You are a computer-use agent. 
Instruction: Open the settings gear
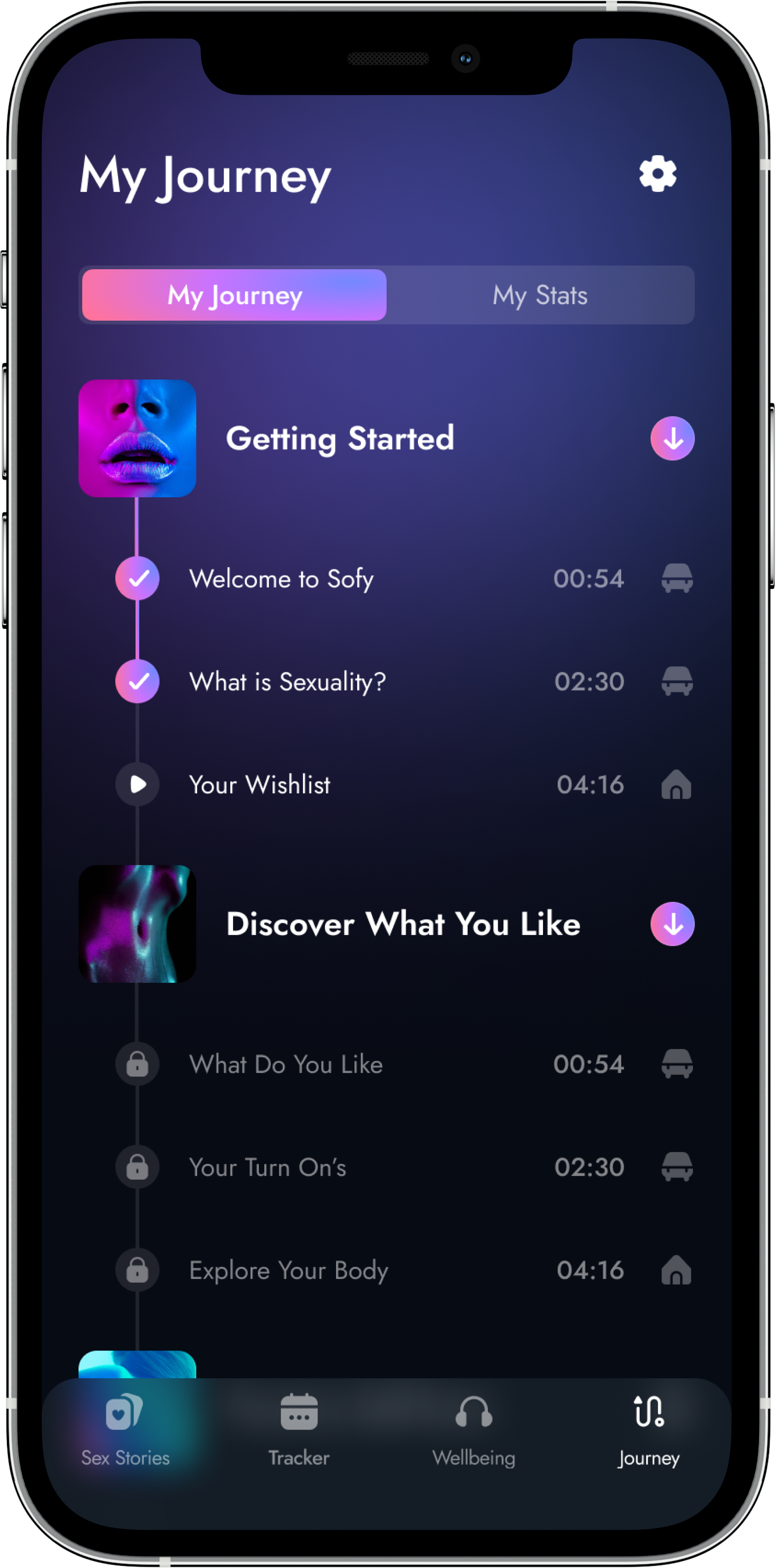657,174
